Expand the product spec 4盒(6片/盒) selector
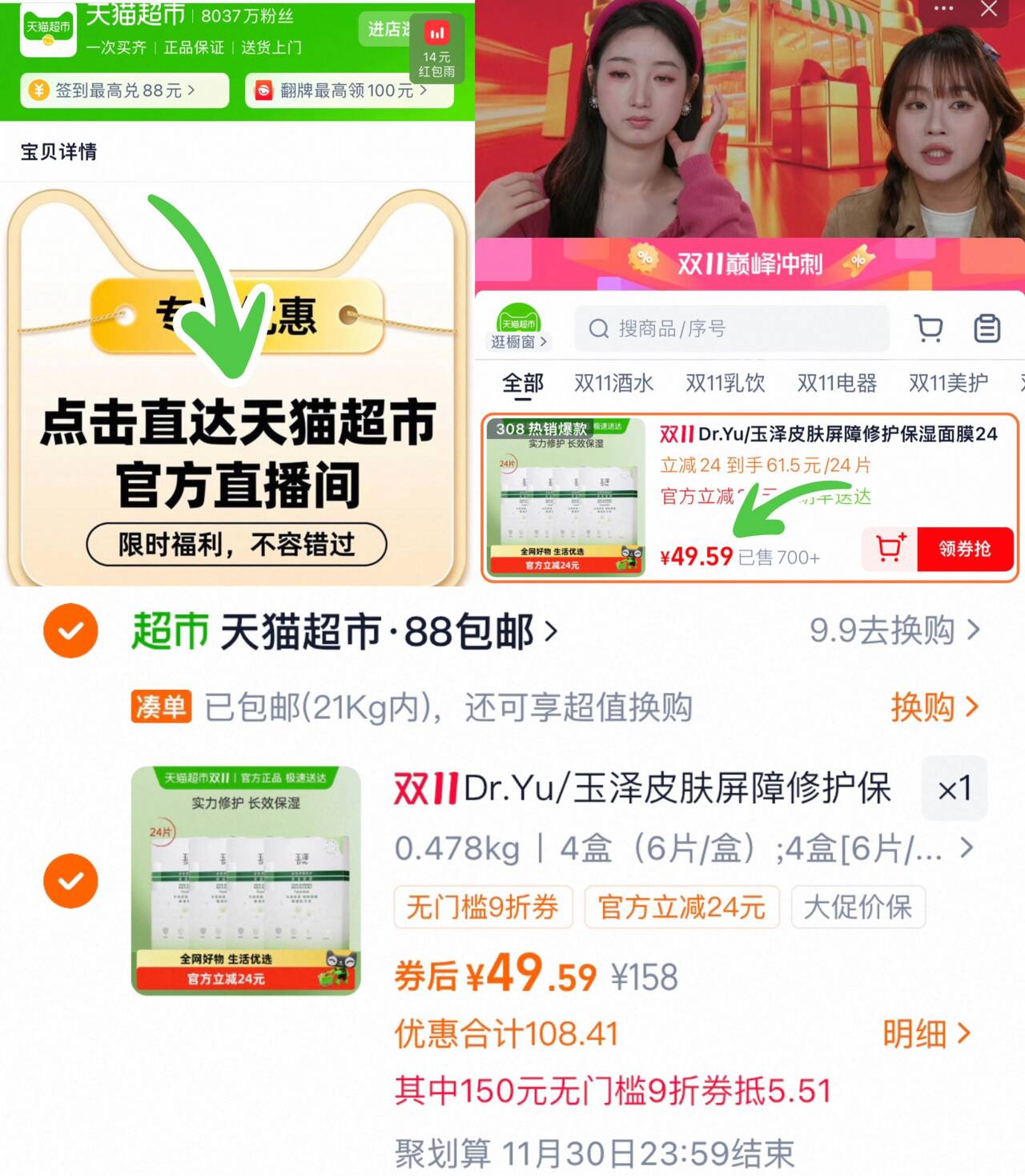The image size is (1025, 1176). [x=964, y=848]
